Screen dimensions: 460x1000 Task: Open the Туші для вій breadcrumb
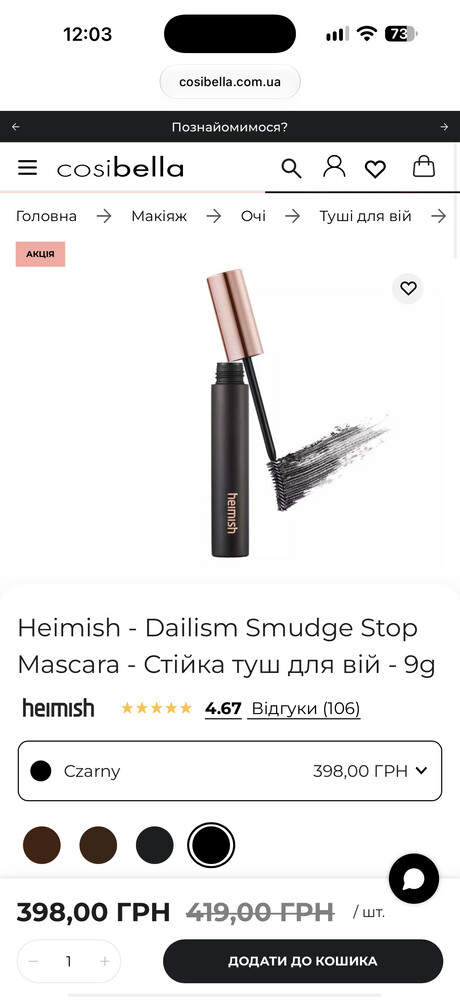[366, 216]
